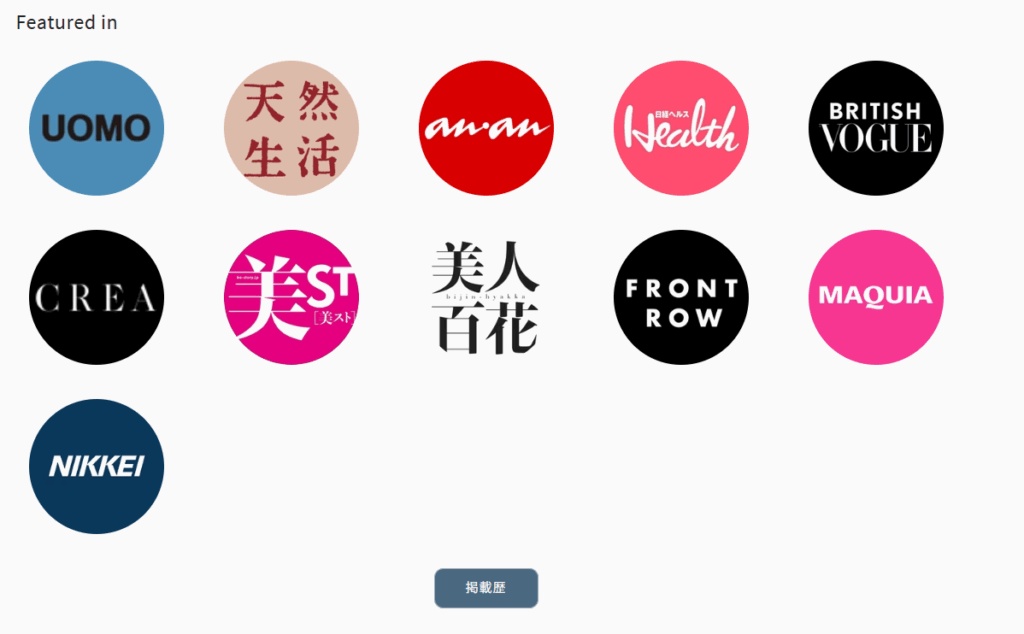Image resolution: width=1024 pixels, height=634 pixels.
Task: Open the 掲載歴 media history button
Action: [486, 588]
